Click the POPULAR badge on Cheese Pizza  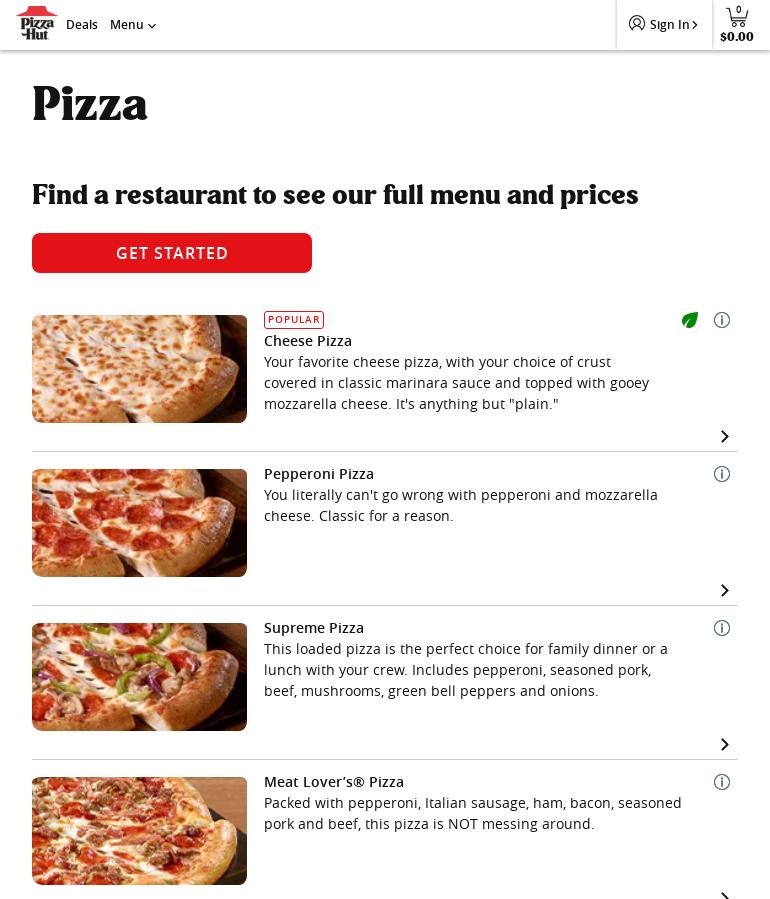tap(294, 319)
